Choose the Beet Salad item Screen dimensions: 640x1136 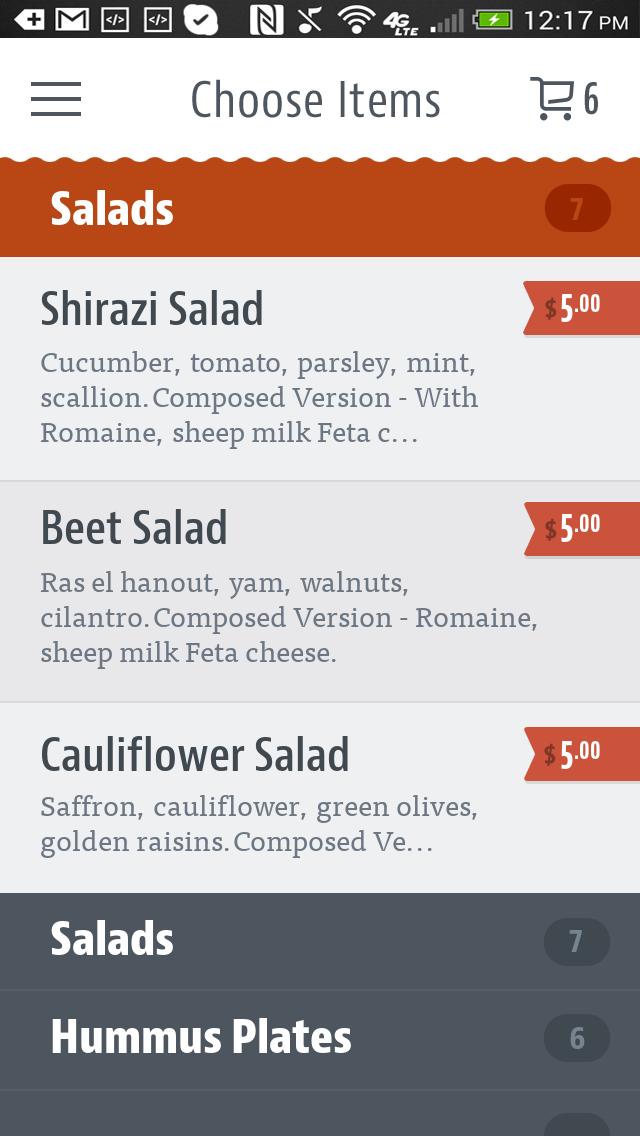(x=280, y=590)
